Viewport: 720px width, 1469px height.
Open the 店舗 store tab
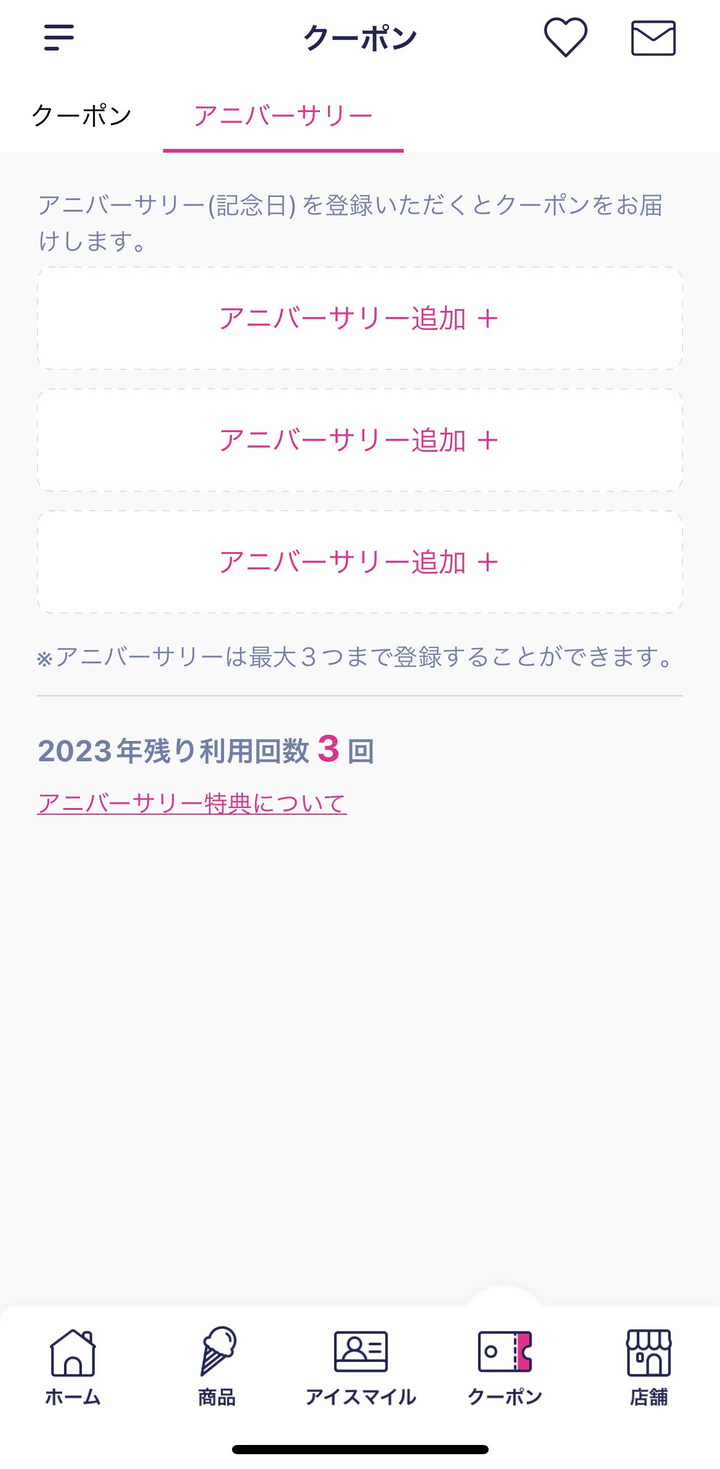click(x=648, y=1366)
